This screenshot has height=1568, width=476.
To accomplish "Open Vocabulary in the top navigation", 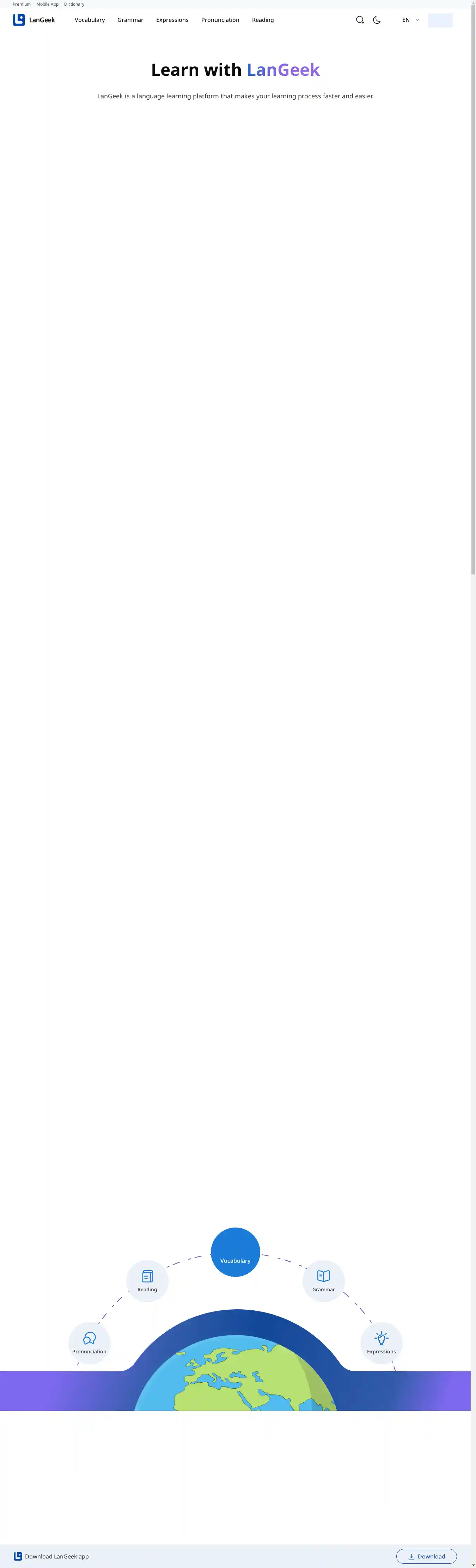I will click(x=90, y=20).
